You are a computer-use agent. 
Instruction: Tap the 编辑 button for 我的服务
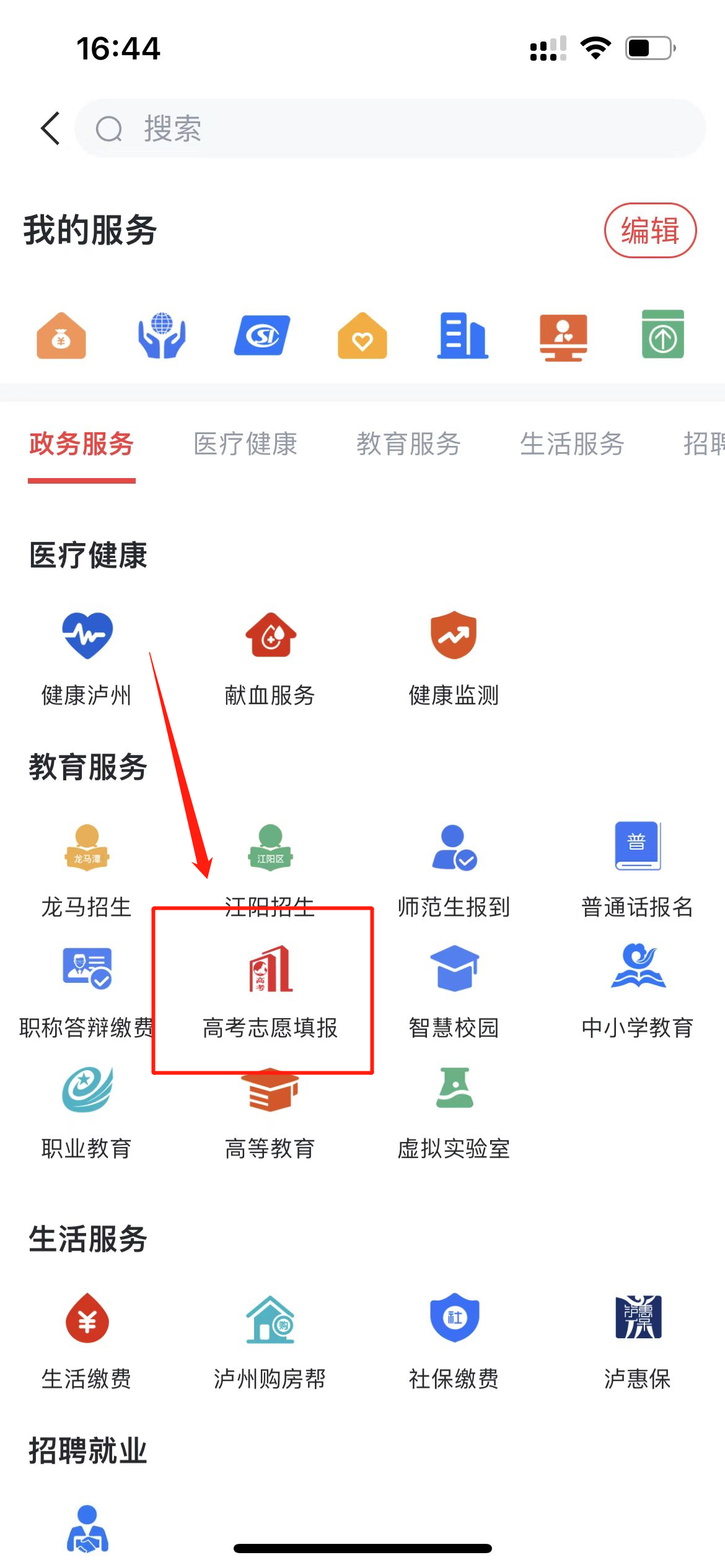point(650,230)
